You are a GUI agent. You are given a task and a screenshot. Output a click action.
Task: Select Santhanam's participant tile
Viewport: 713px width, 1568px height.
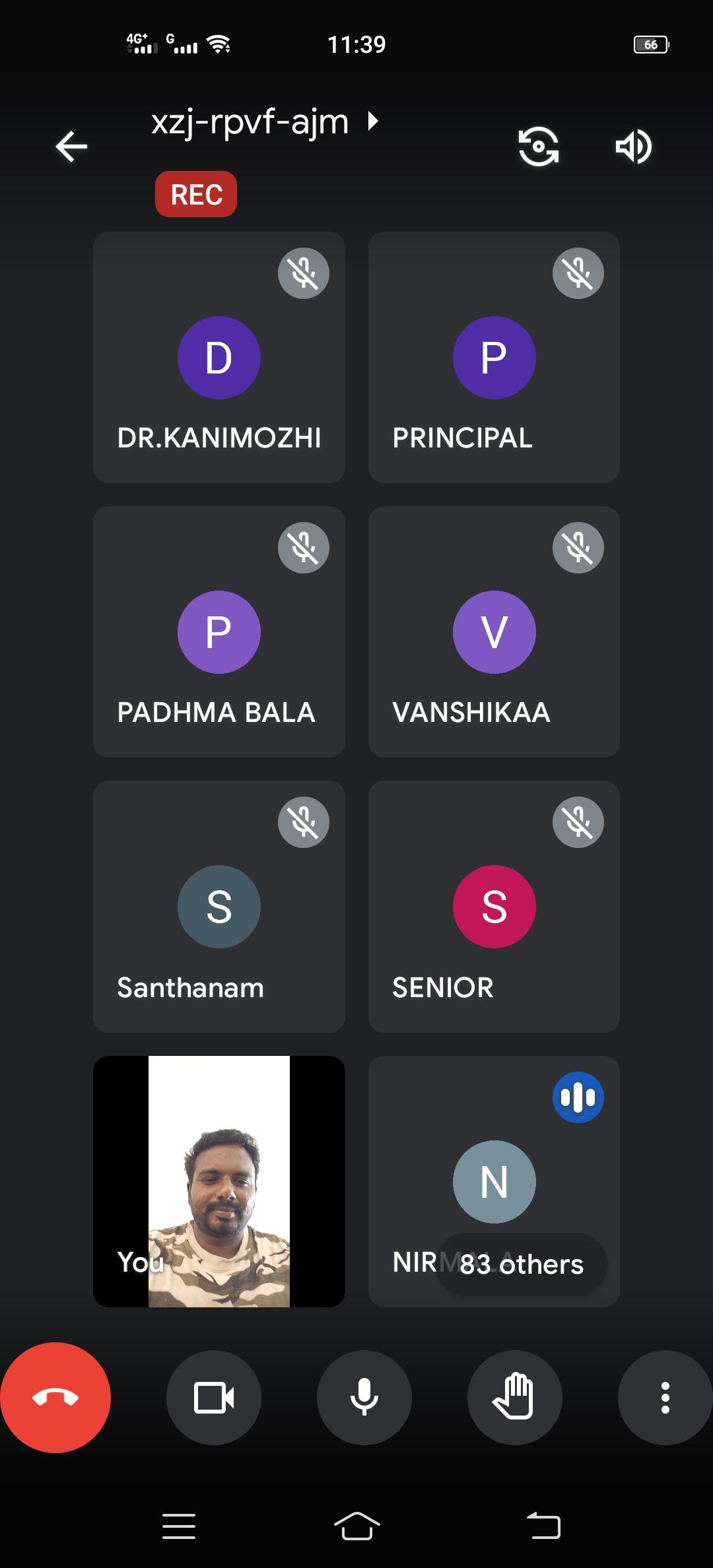pos(219,906)
